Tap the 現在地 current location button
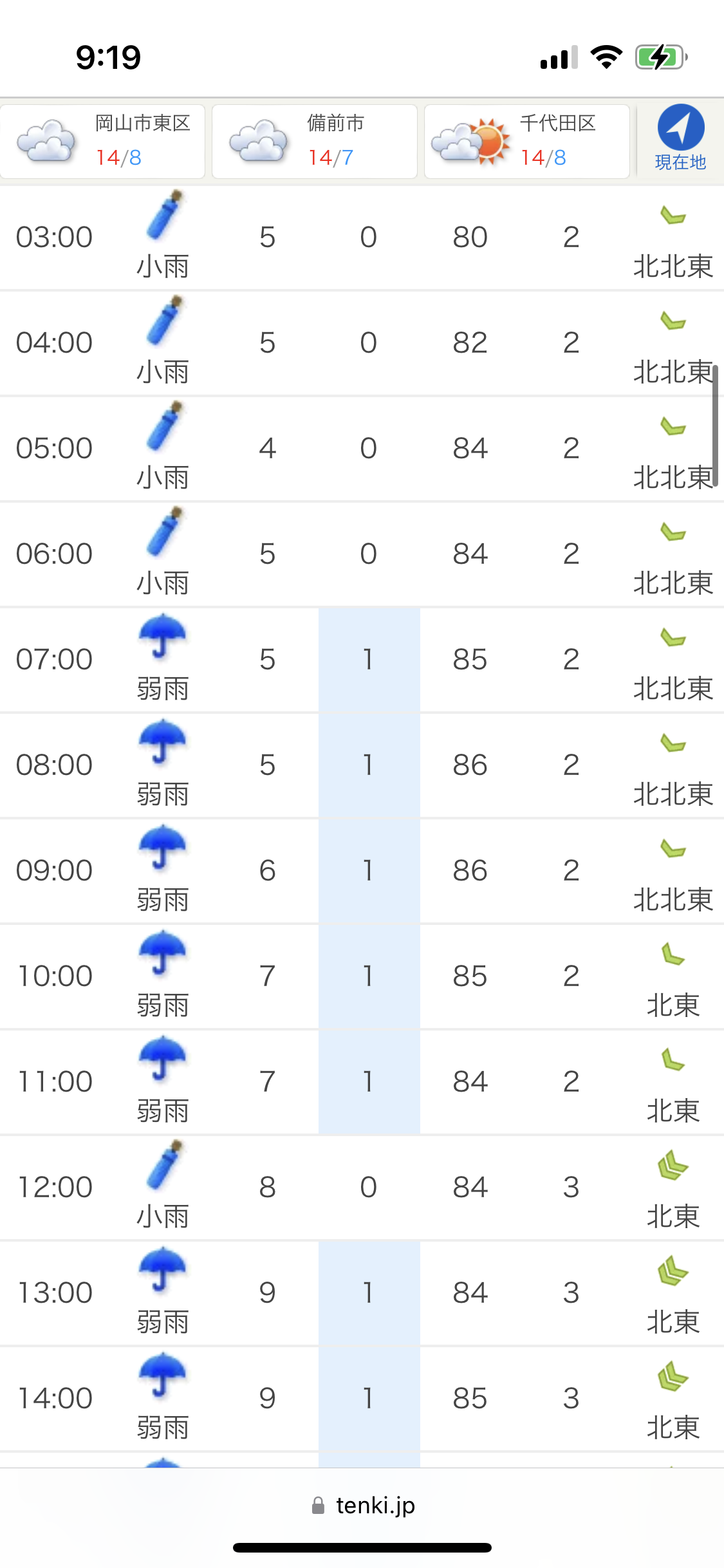This screenshot has width=724, height=1568. click(680, 138)
